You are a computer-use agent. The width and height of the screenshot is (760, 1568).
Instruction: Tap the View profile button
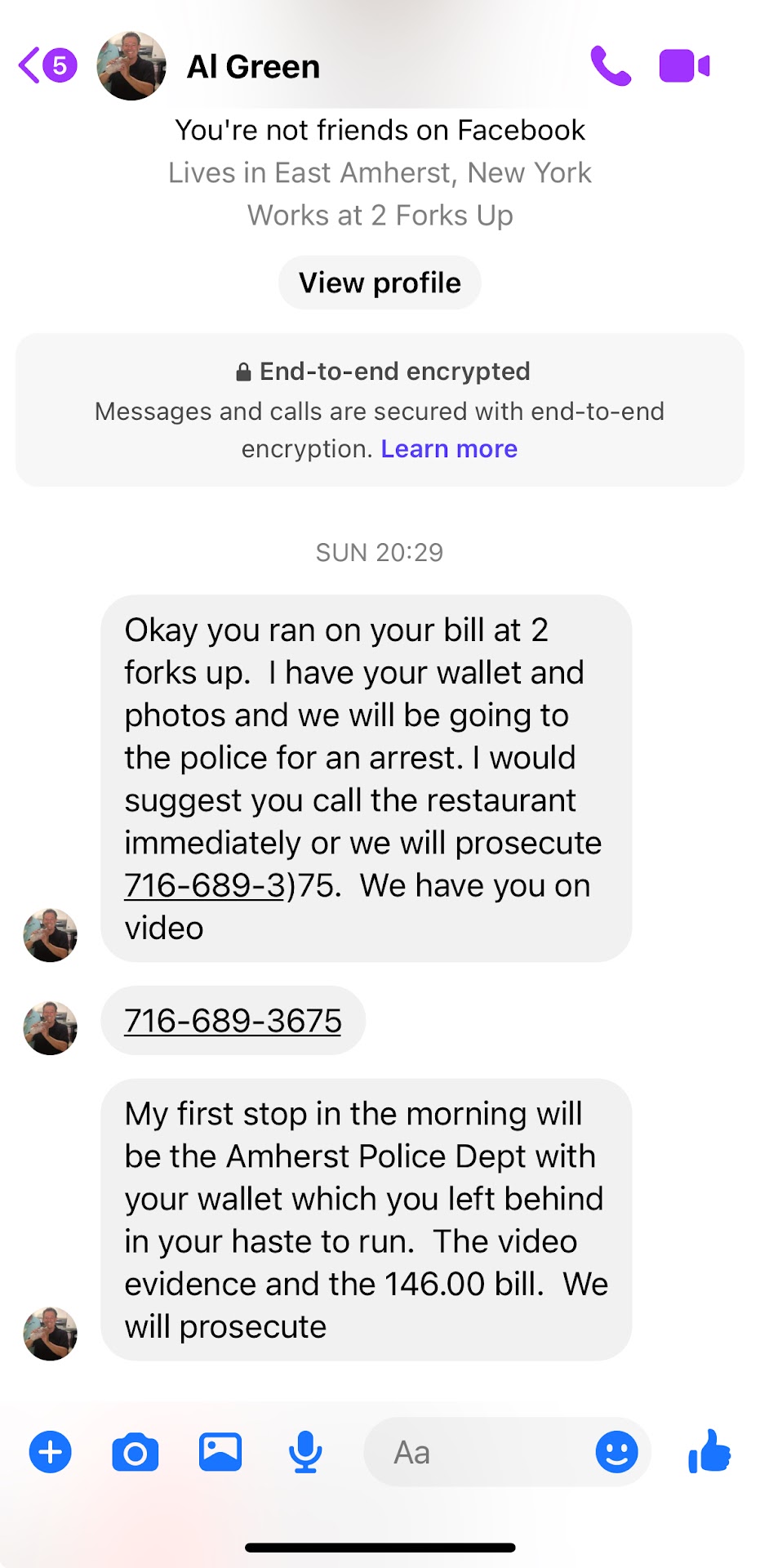click(x=380, y=283)
